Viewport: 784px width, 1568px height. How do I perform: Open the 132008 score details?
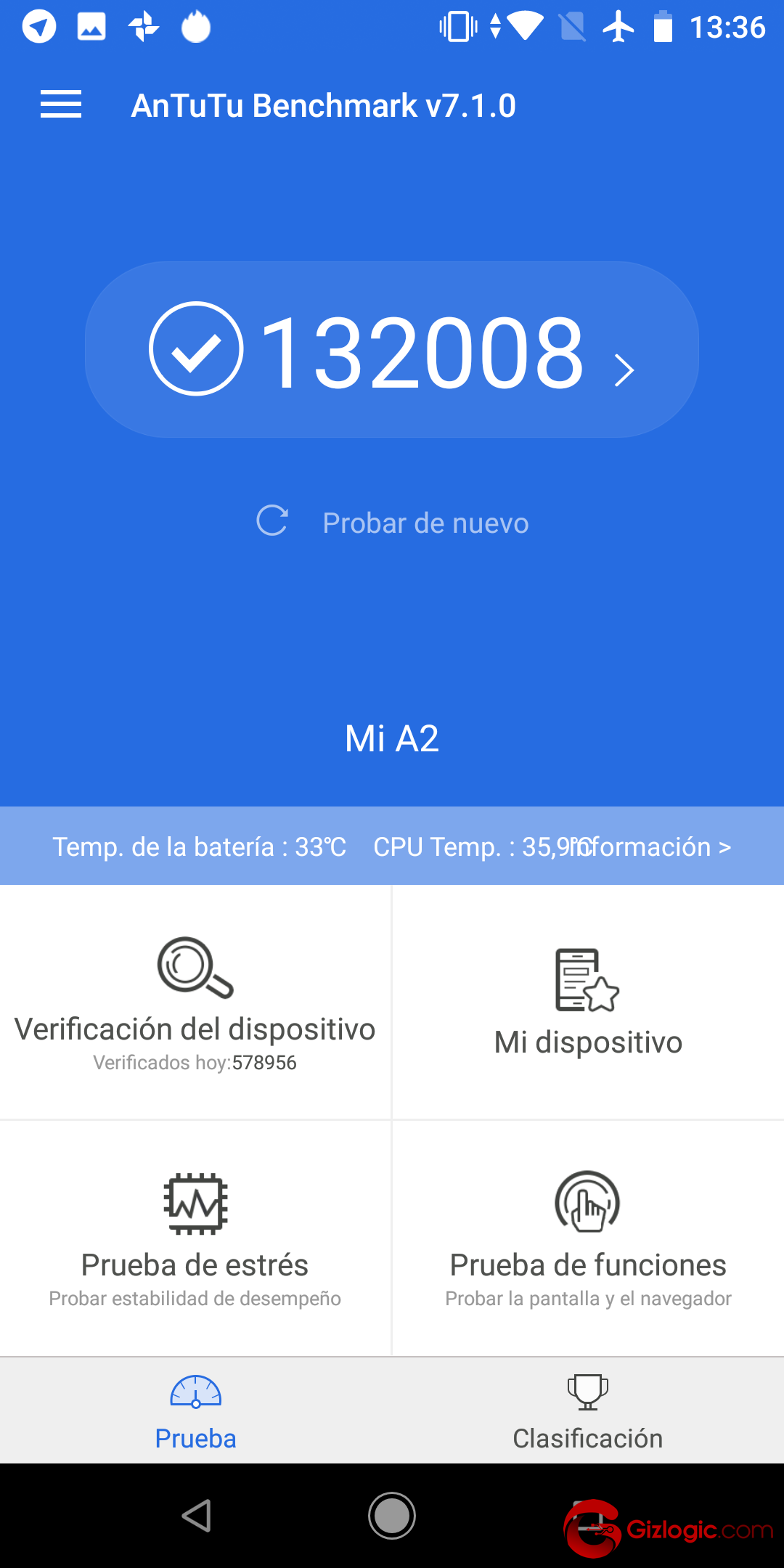(392, 350)
